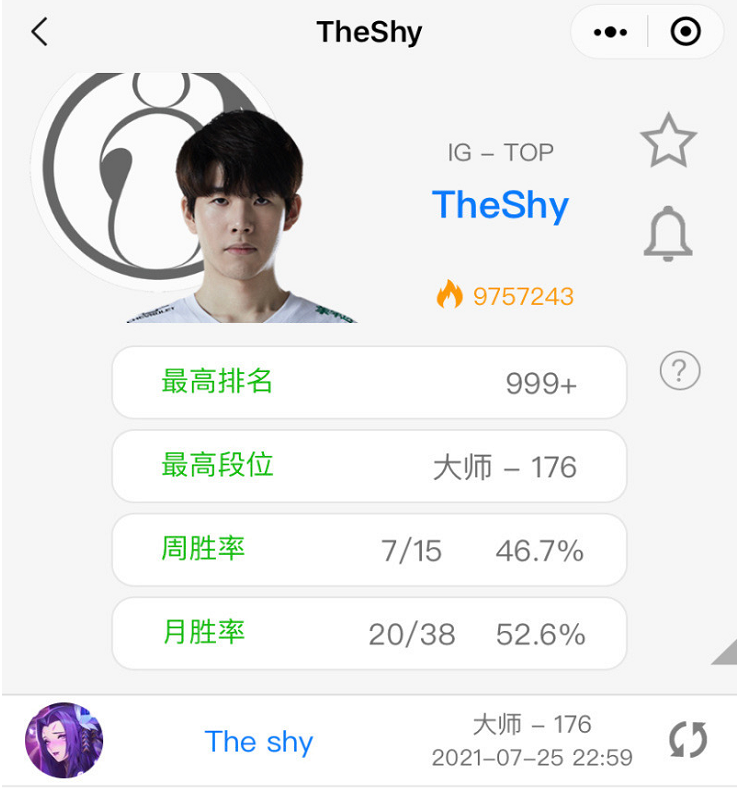This screenshot has width=741, height=788.
Task: Expand the 最高段位 stat row
Action: 370,466
